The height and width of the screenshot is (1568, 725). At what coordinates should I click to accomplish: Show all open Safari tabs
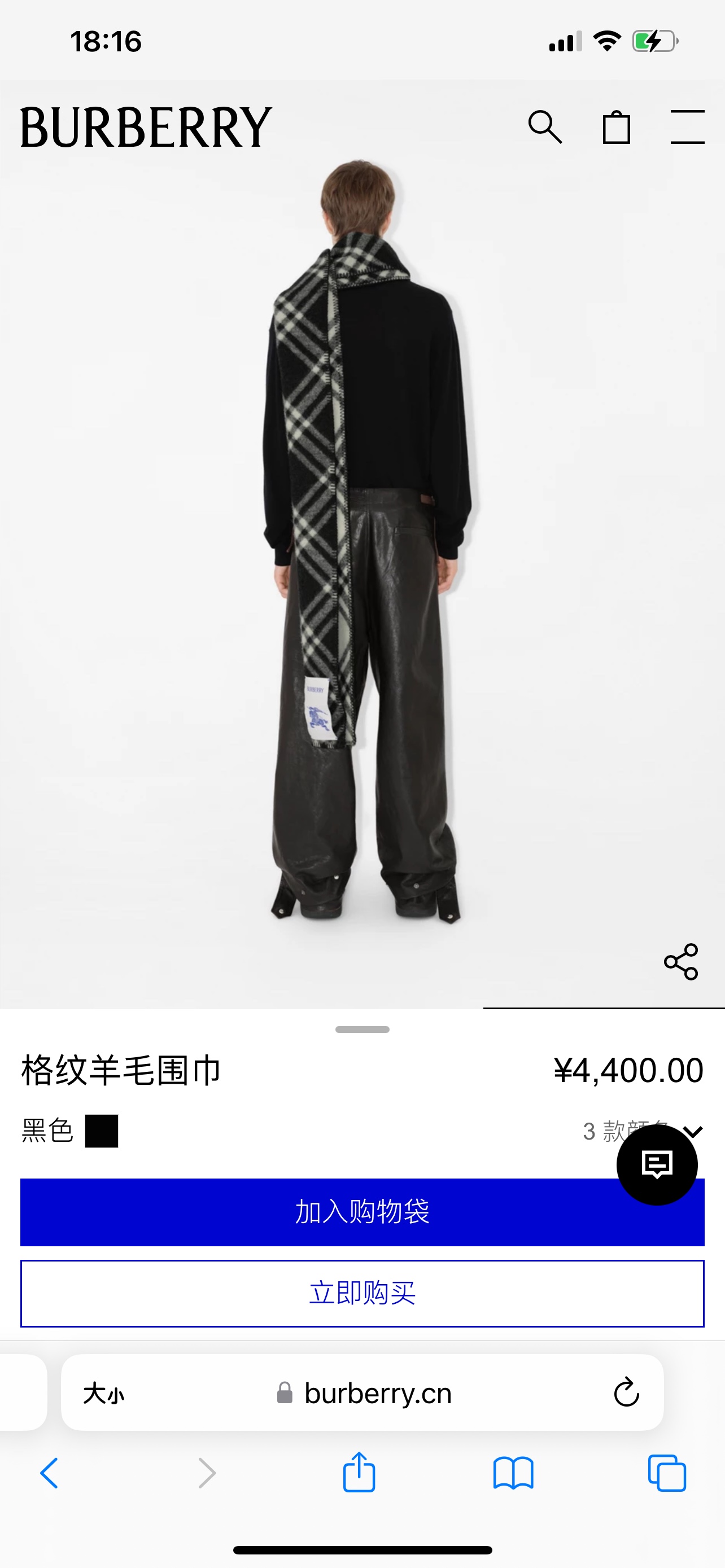point(667,1473)
